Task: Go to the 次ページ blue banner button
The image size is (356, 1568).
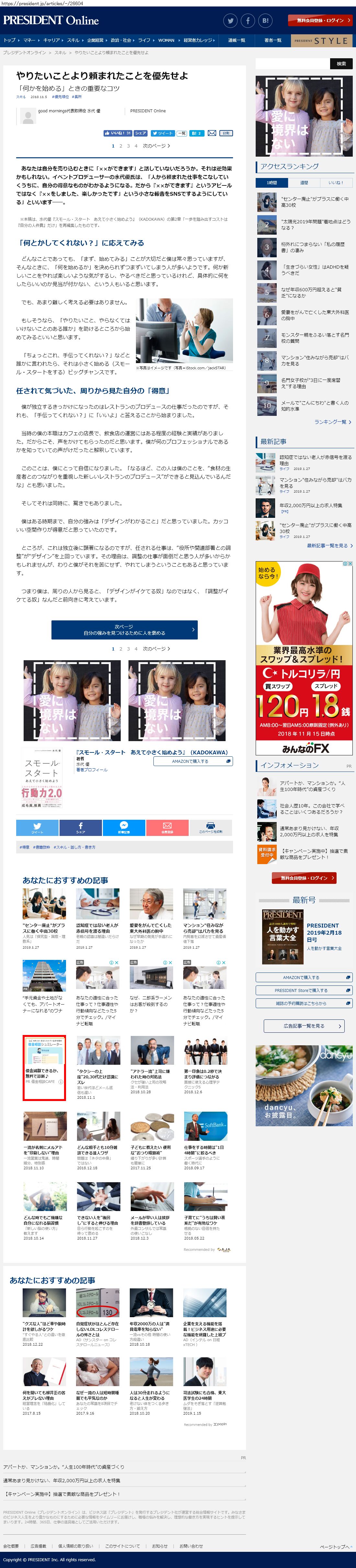Action: (x=124, y=629)
